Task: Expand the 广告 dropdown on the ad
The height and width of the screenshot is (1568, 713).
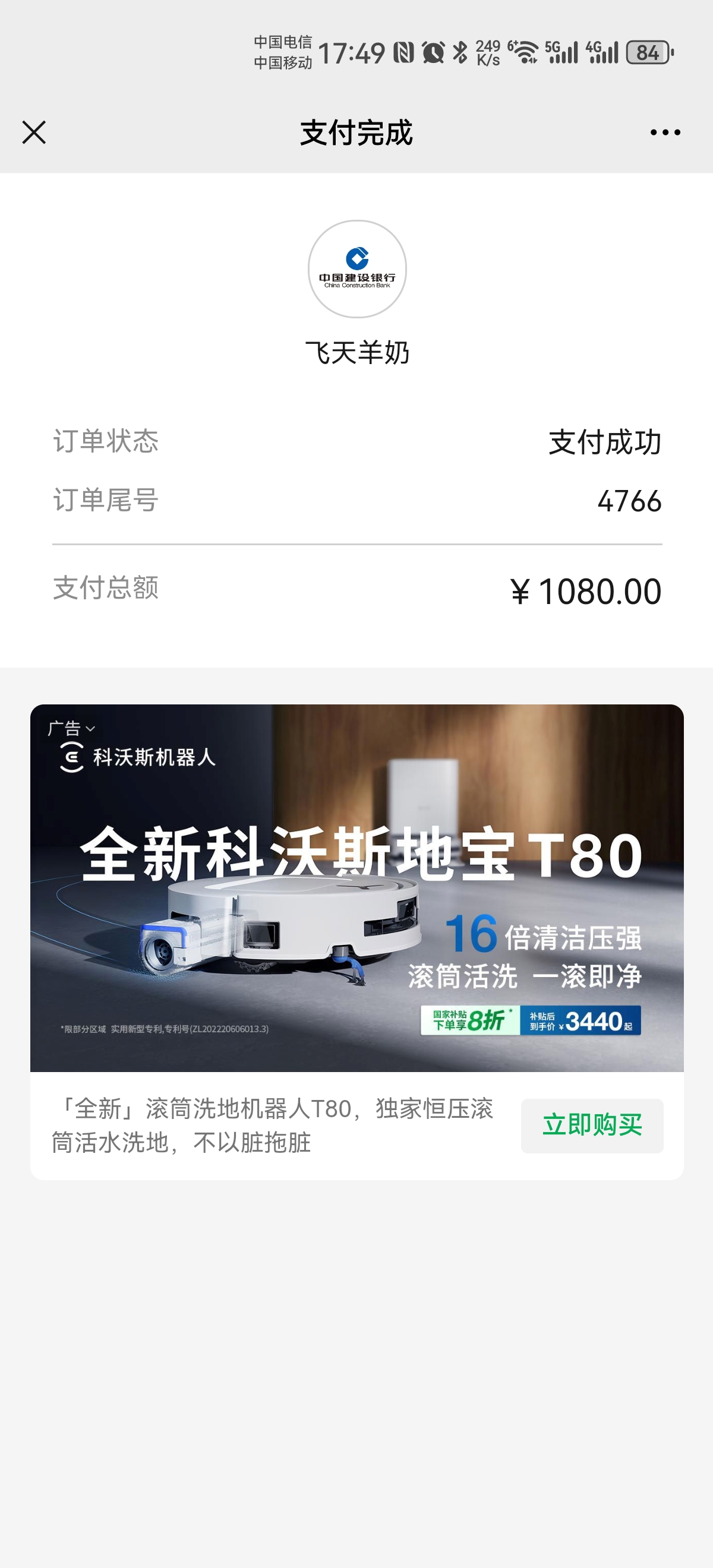Action: coord(72,728)
